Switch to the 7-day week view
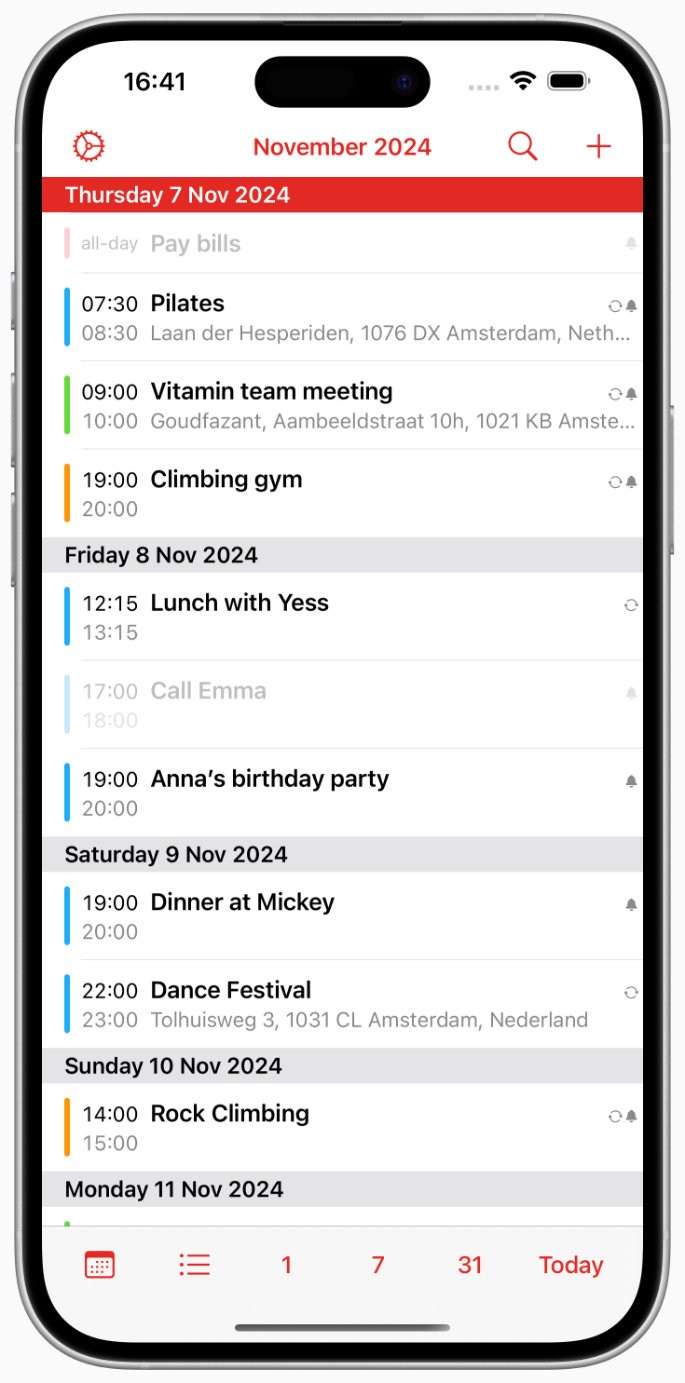 378,1265
